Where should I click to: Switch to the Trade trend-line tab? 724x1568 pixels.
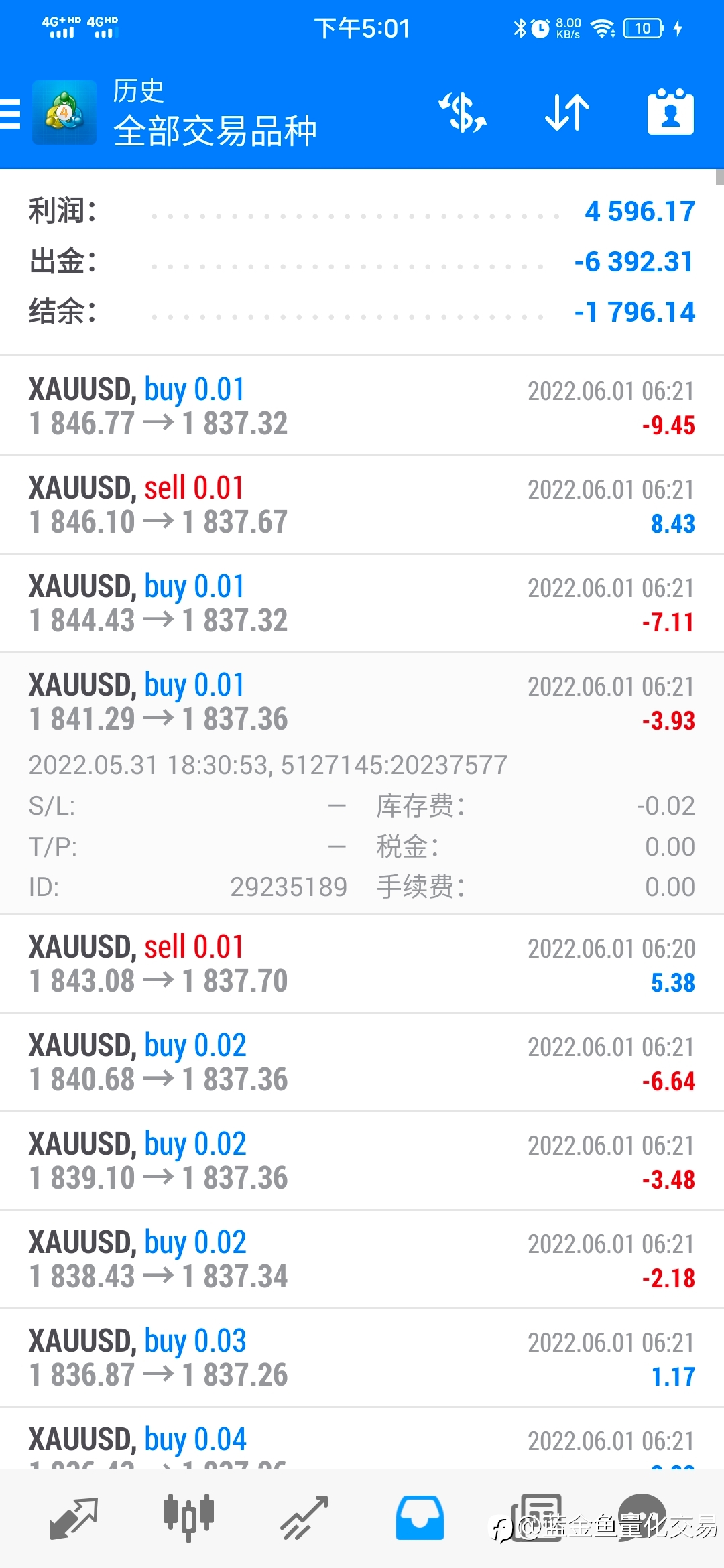point(304,1518)
